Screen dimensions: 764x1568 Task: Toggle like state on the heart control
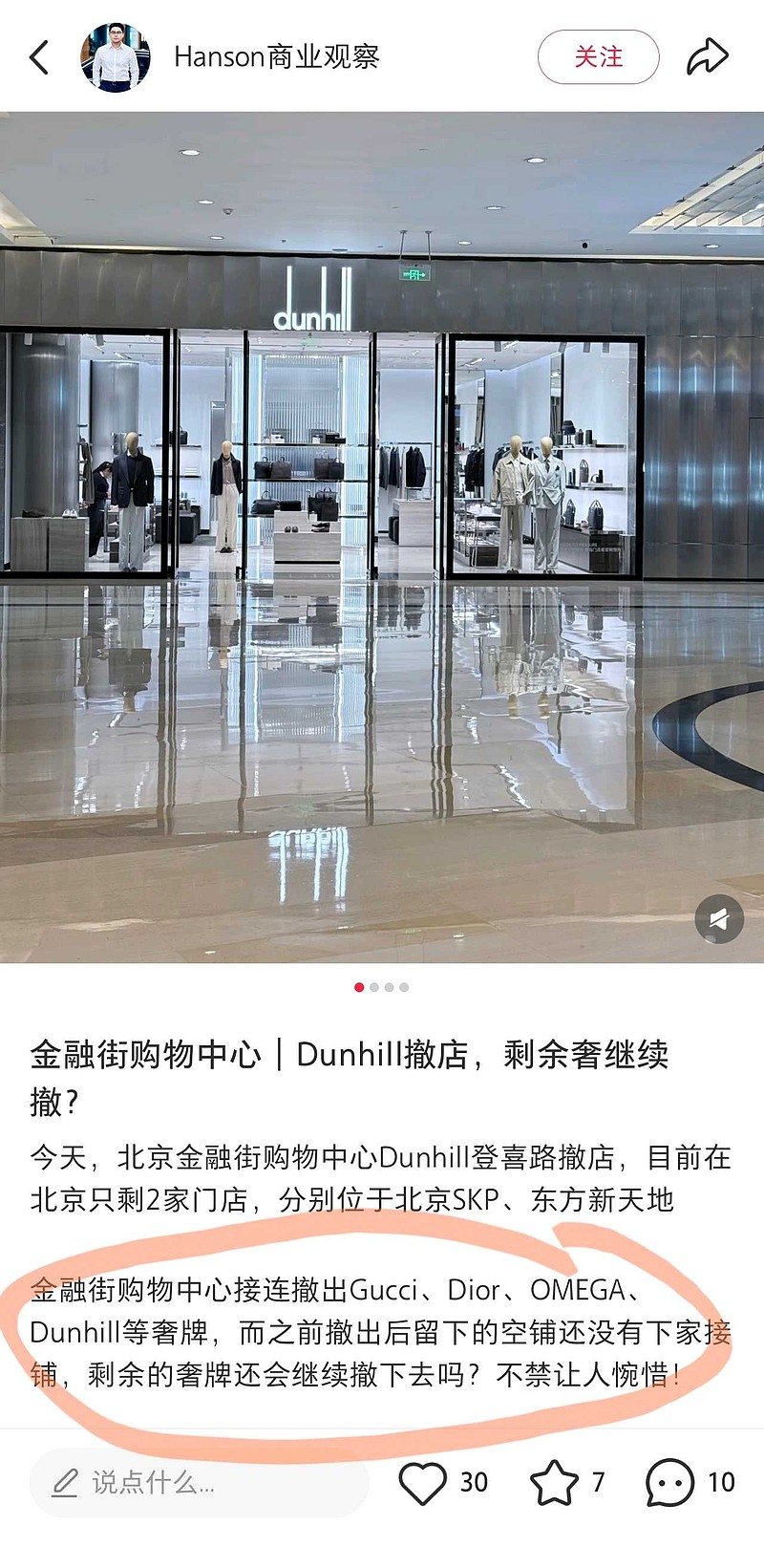point(421,1483)
